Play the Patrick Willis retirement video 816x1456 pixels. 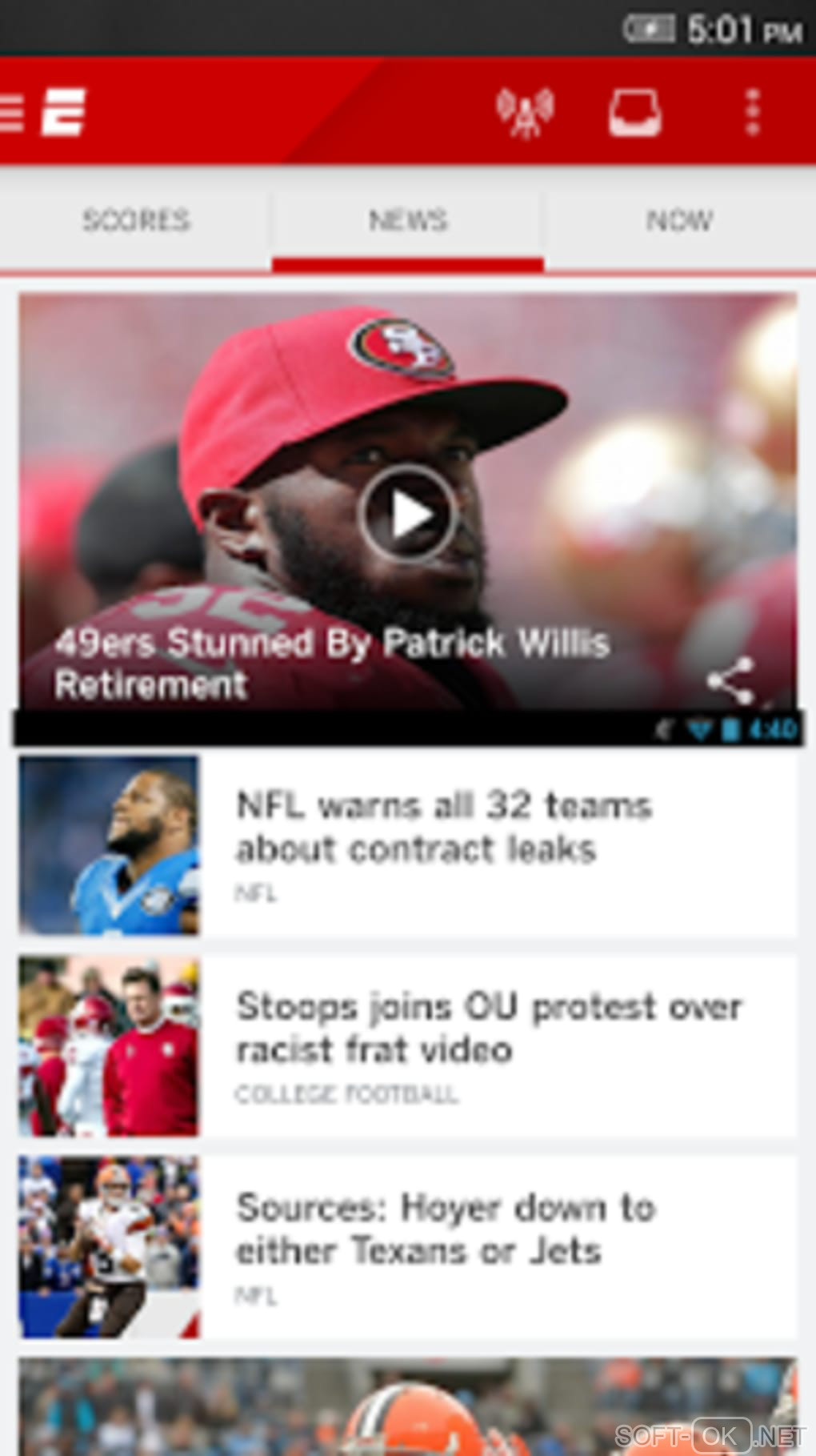coord(408,514)
